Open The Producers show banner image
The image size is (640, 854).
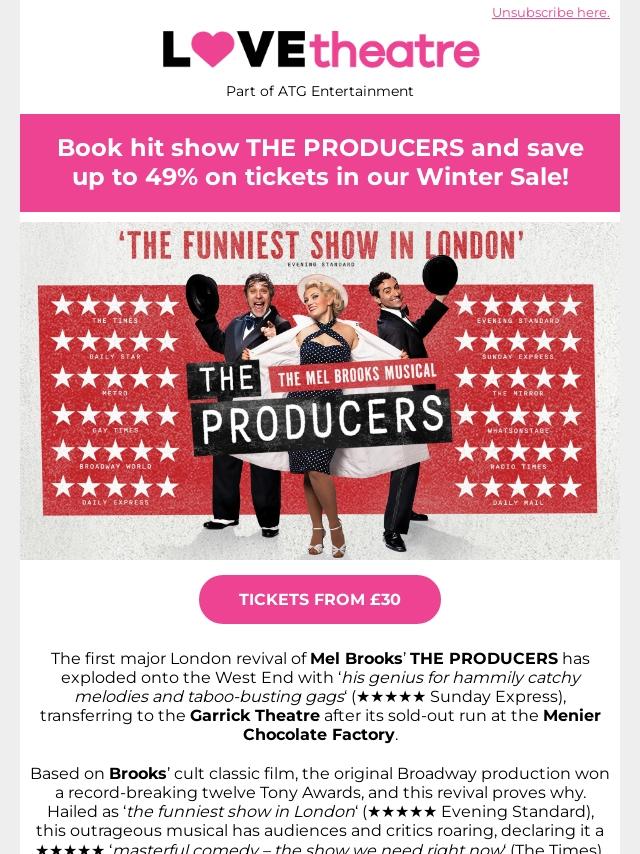point(320,390)
